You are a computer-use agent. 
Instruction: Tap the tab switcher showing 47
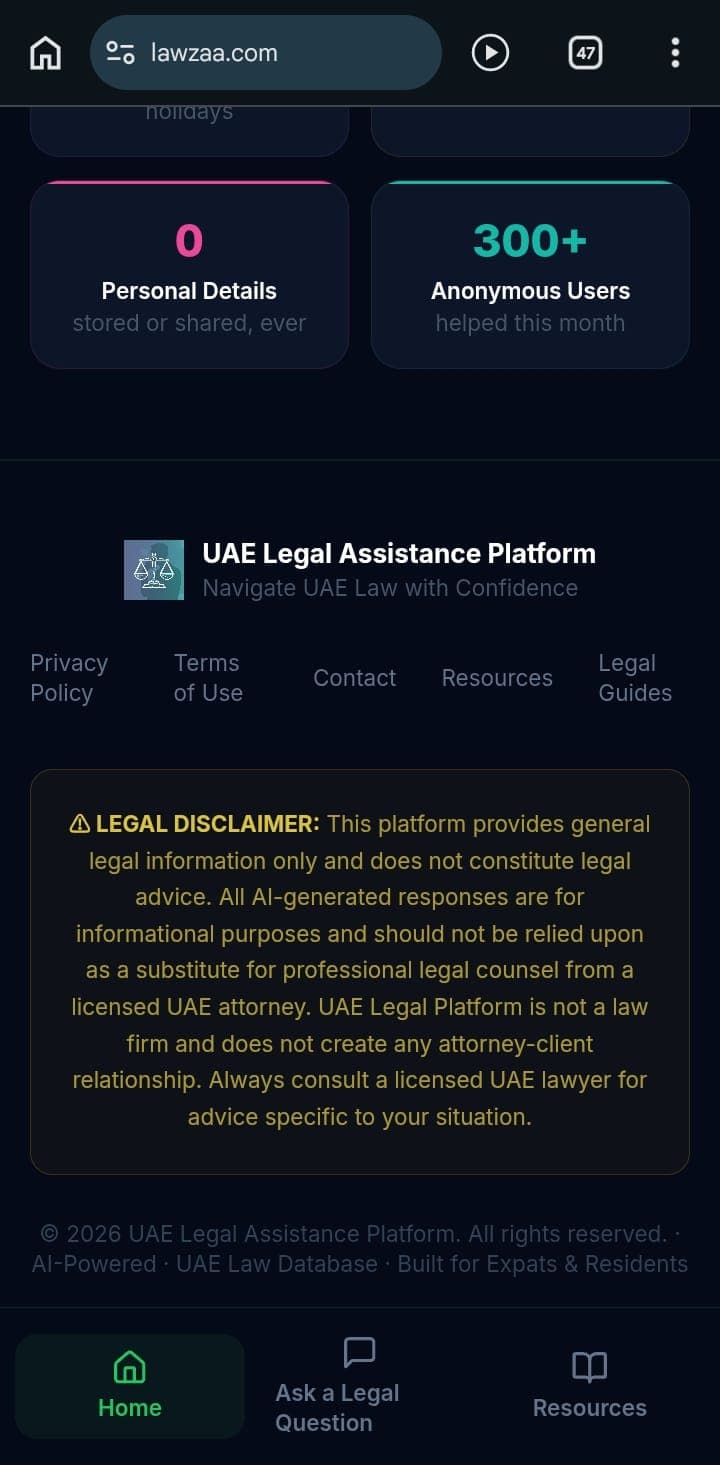pyautogui.click(x=585, y=53)
